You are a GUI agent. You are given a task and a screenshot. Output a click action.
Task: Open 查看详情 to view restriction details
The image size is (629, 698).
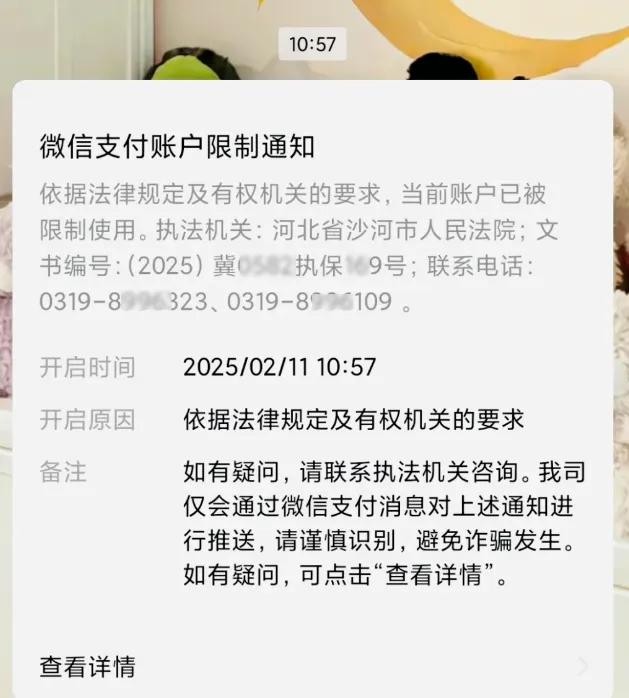coord(88,666)
